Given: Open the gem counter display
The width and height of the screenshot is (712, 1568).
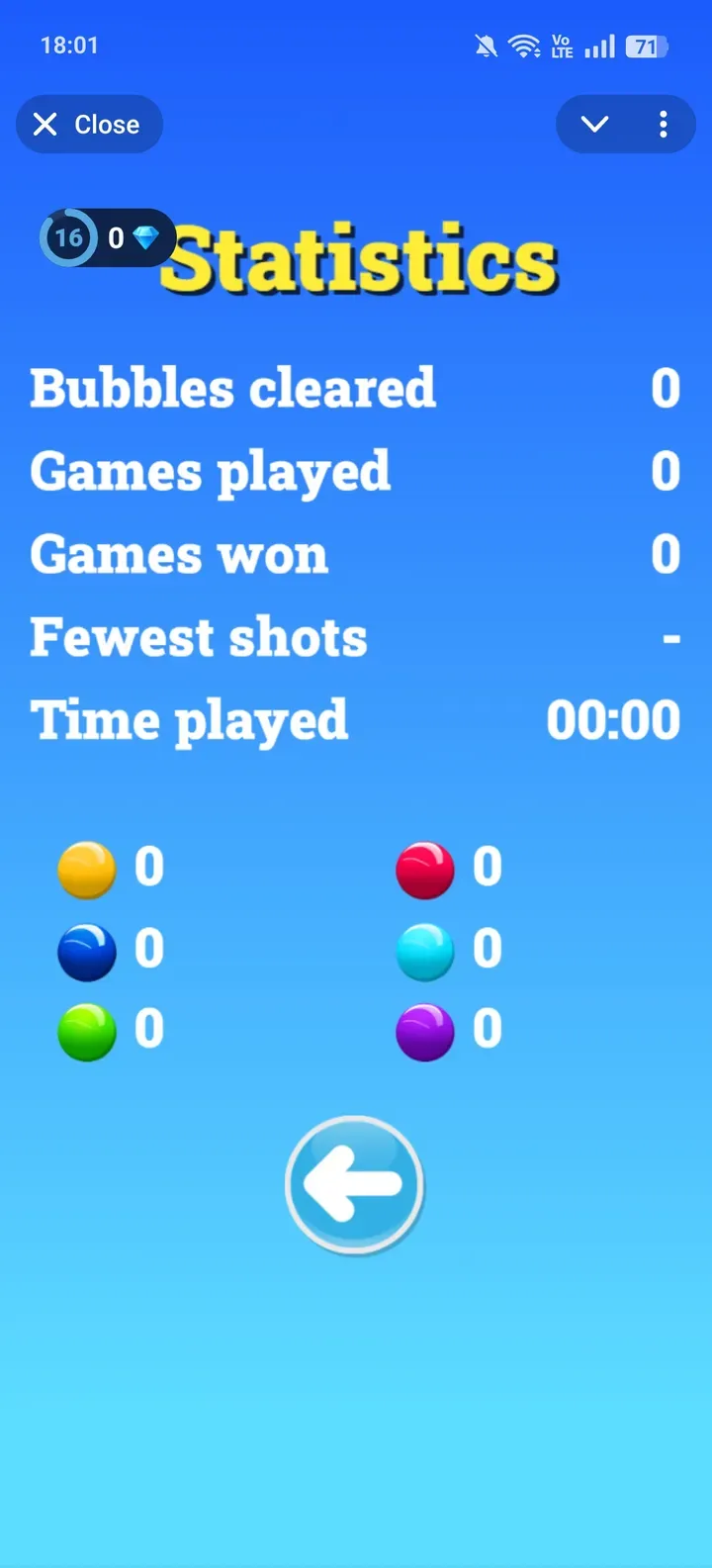Looking at the screenshot, I should pos(129,237).
